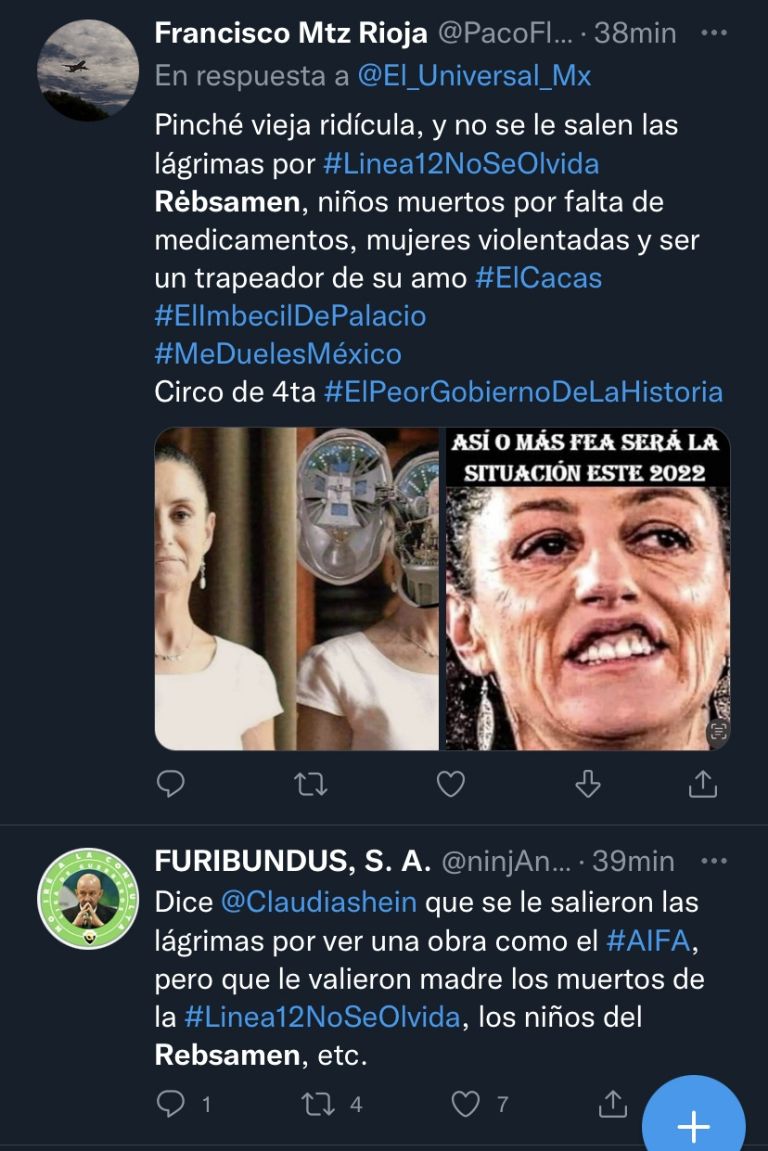768x1151 pixels.
Task: Reply to Francisco Mtz Rioja's tweet
Action: [171, 784]
